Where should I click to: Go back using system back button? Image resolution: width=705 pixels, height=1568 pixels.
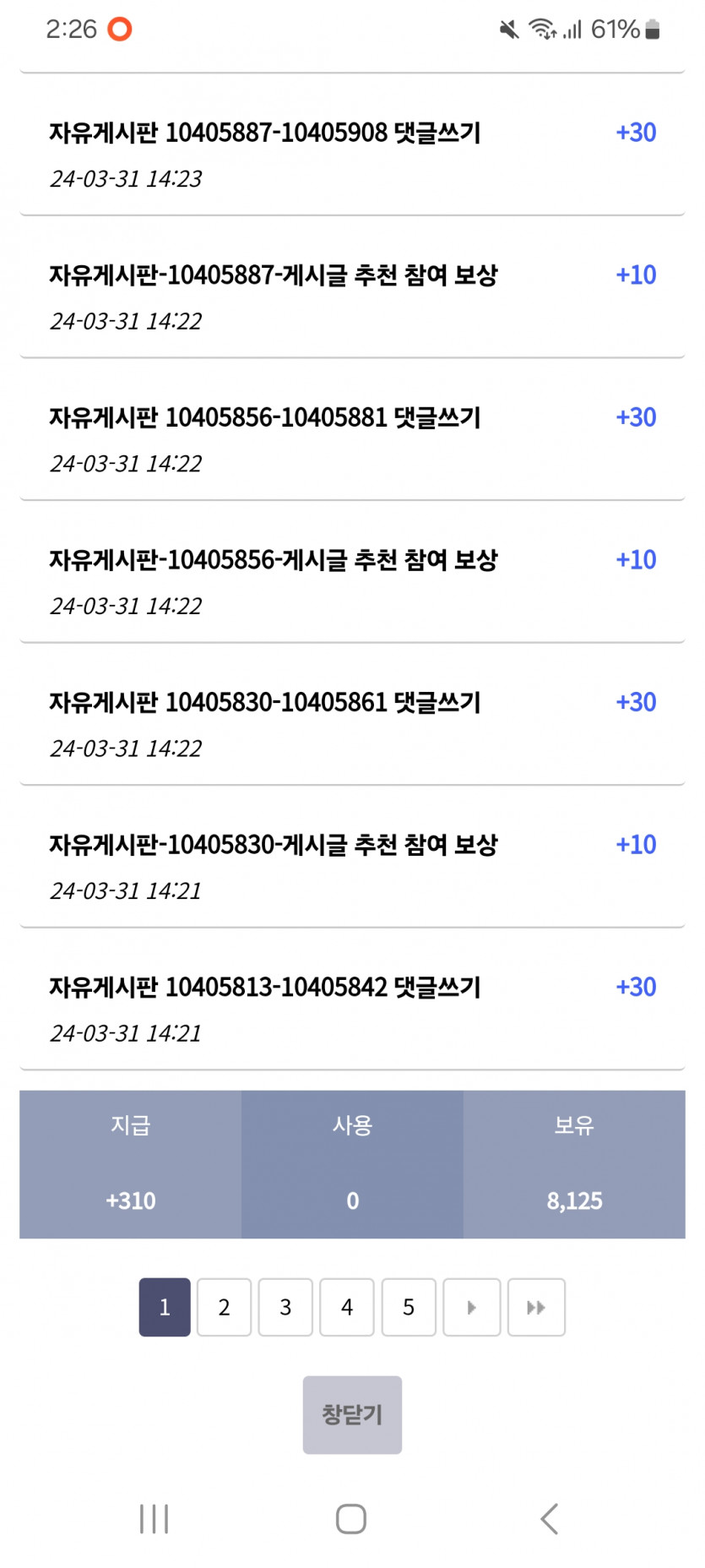[x=550, y=1518]
